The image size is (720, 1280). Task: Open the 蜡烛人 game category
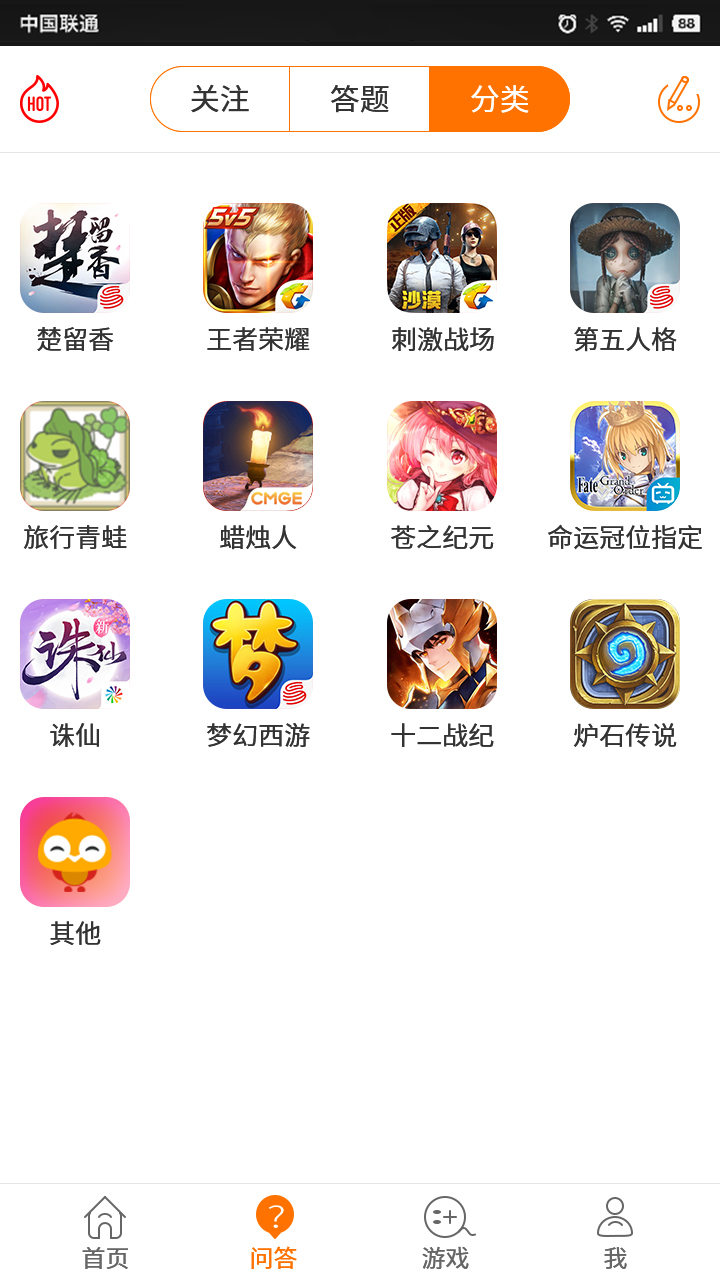point(258,455)
